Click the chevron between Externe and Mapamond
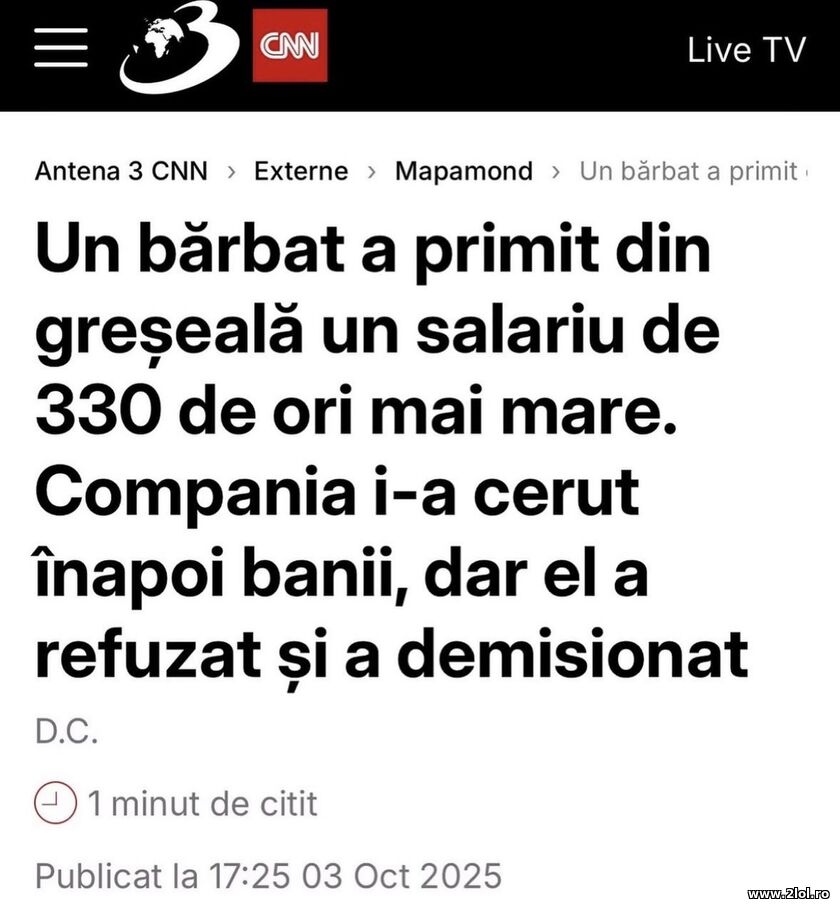This screenshot has height=909, width=840. click(369, 171)
